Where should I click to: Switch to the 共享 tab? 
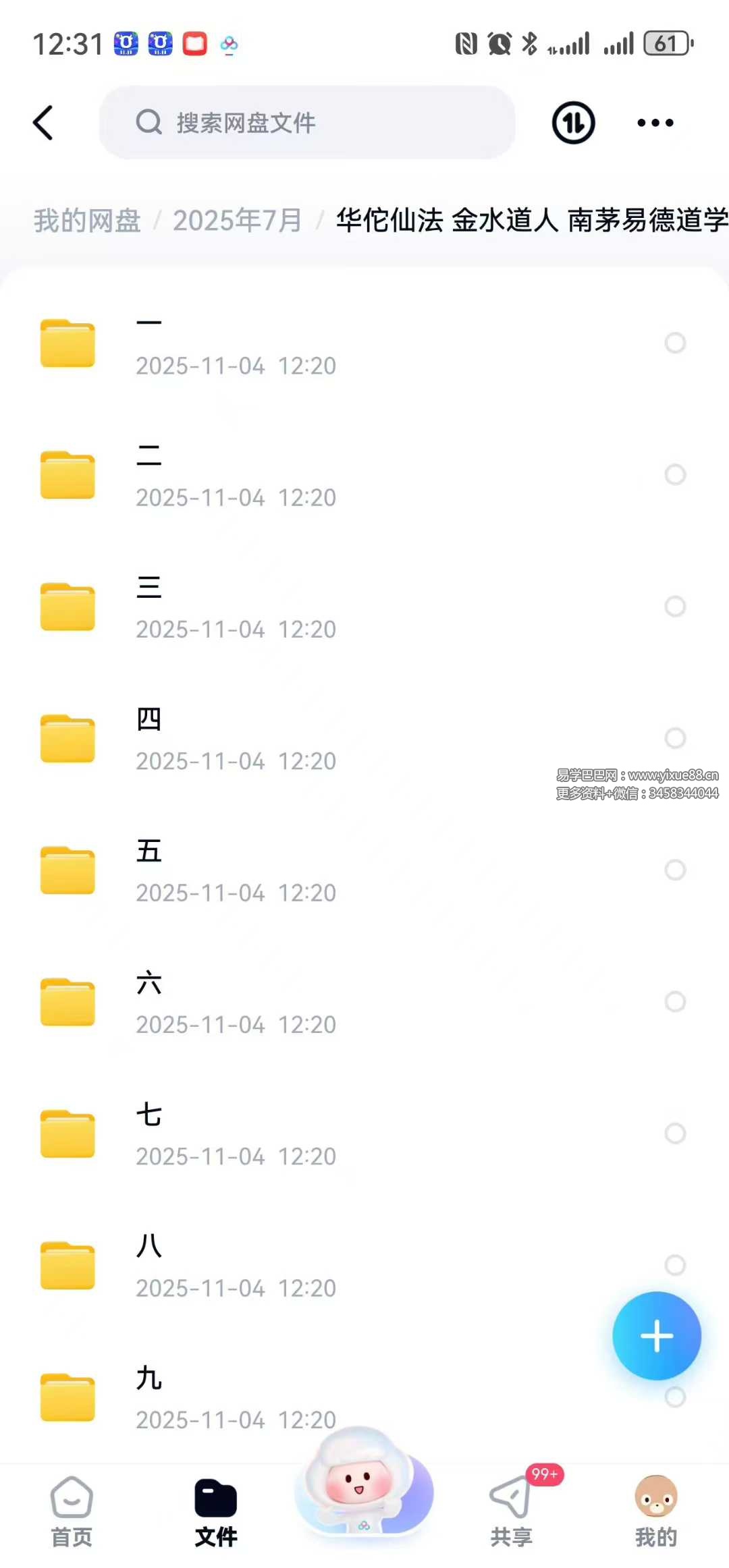[512, 1511]
